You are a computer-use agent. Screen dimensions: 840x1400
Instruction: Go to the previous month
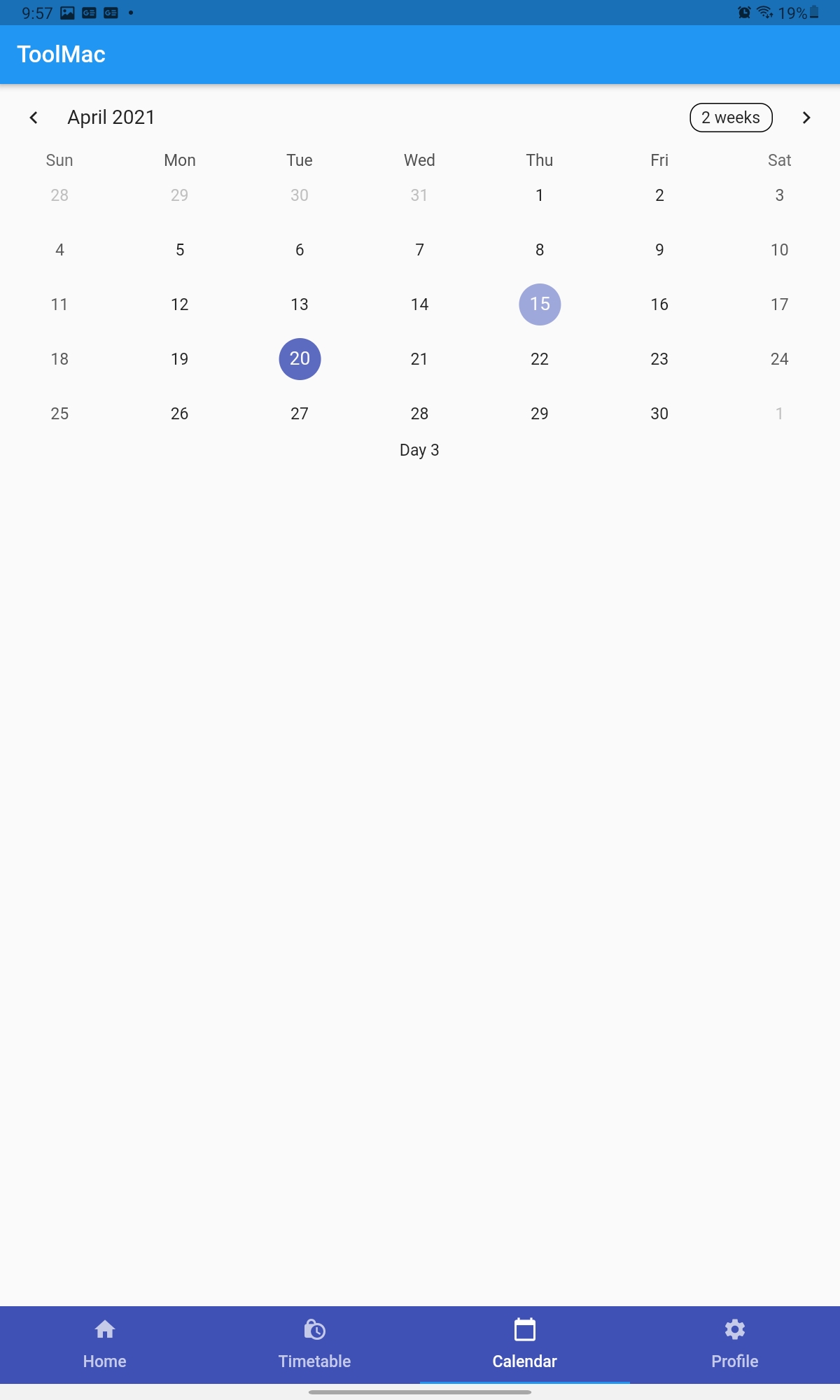(34, 118)
